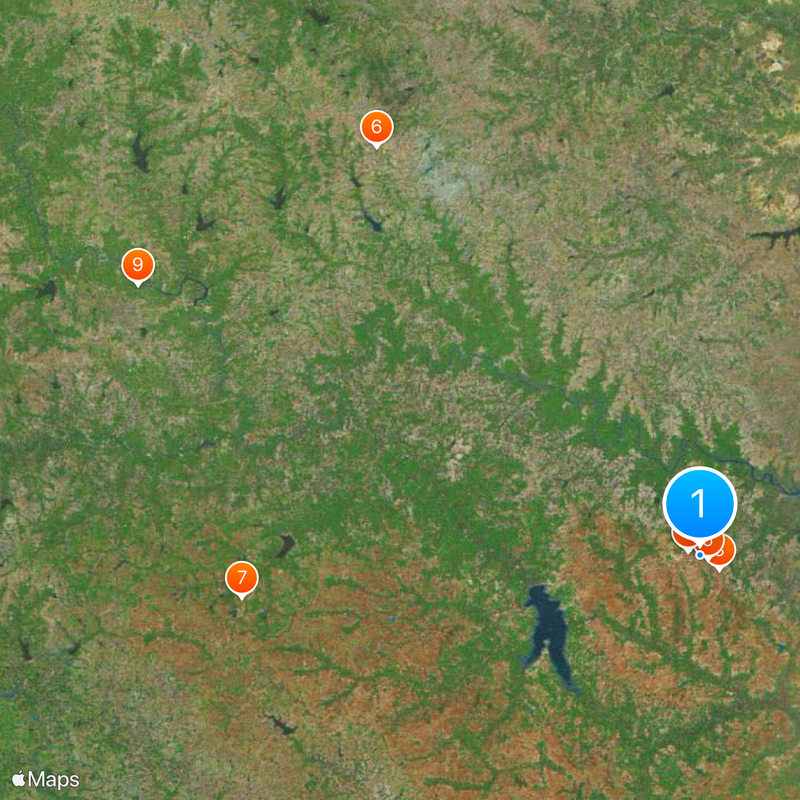The width and height of the screenshot is (800, 800).
Task: Open the orange map pin numbered 9
Action: (x=138, y=265)
